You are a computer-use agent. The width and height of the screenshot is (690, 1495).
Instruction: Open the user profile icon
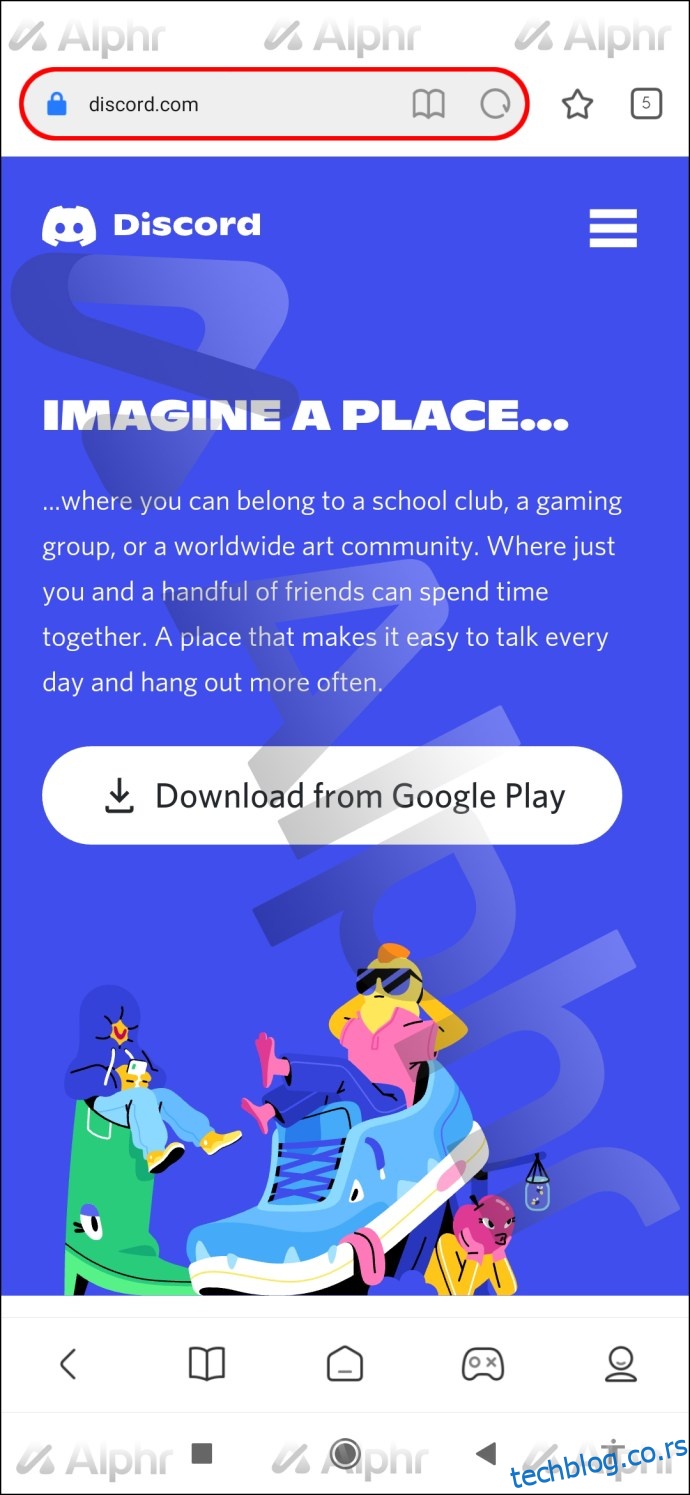click(x=621, y=1363)
